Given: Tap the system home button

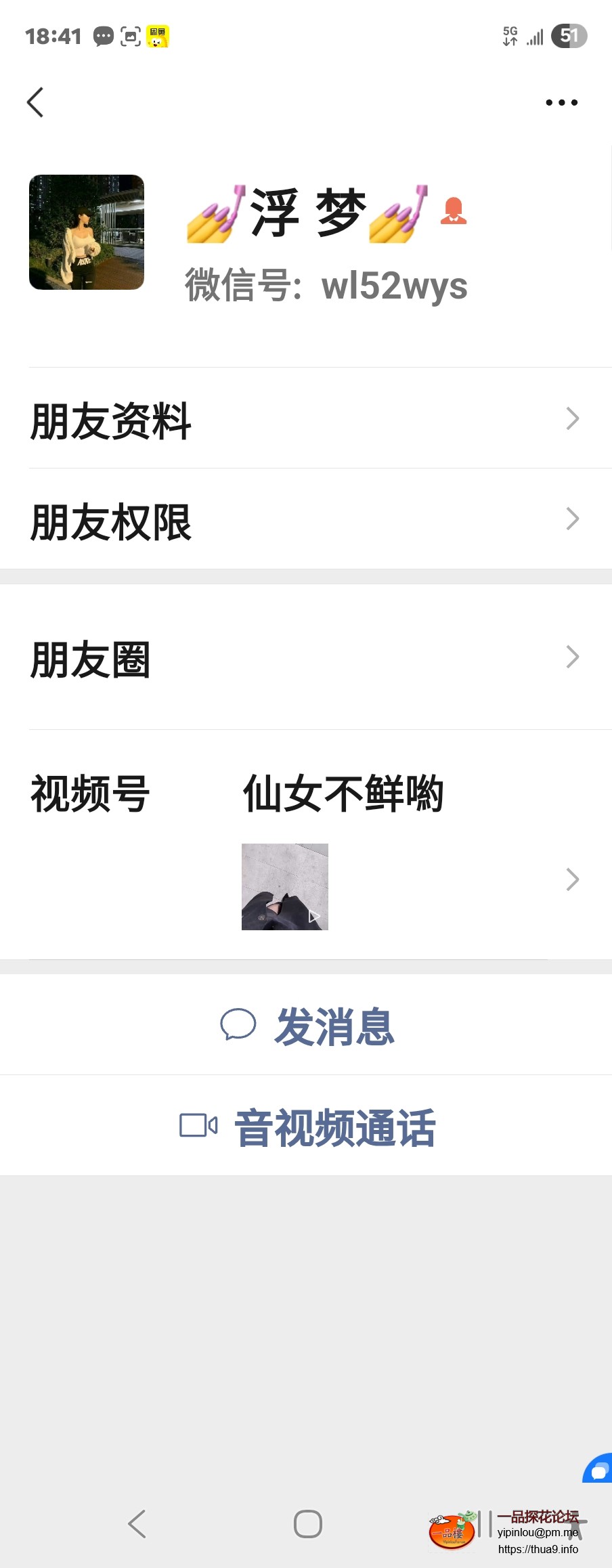Looking at the screenshot, I should 307,1524.
